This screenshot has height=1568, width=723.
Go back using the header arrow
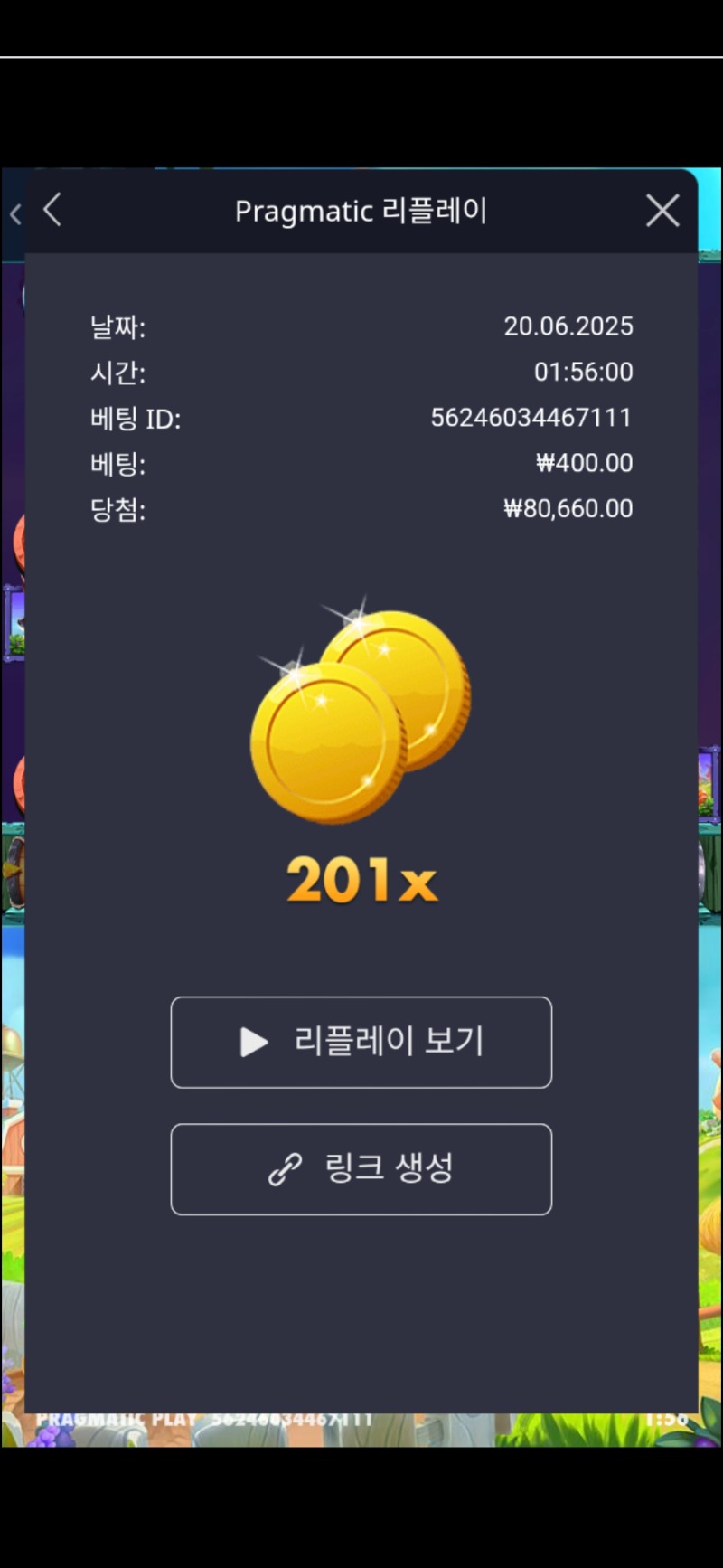pyautogui.click(x=52, y=210)
